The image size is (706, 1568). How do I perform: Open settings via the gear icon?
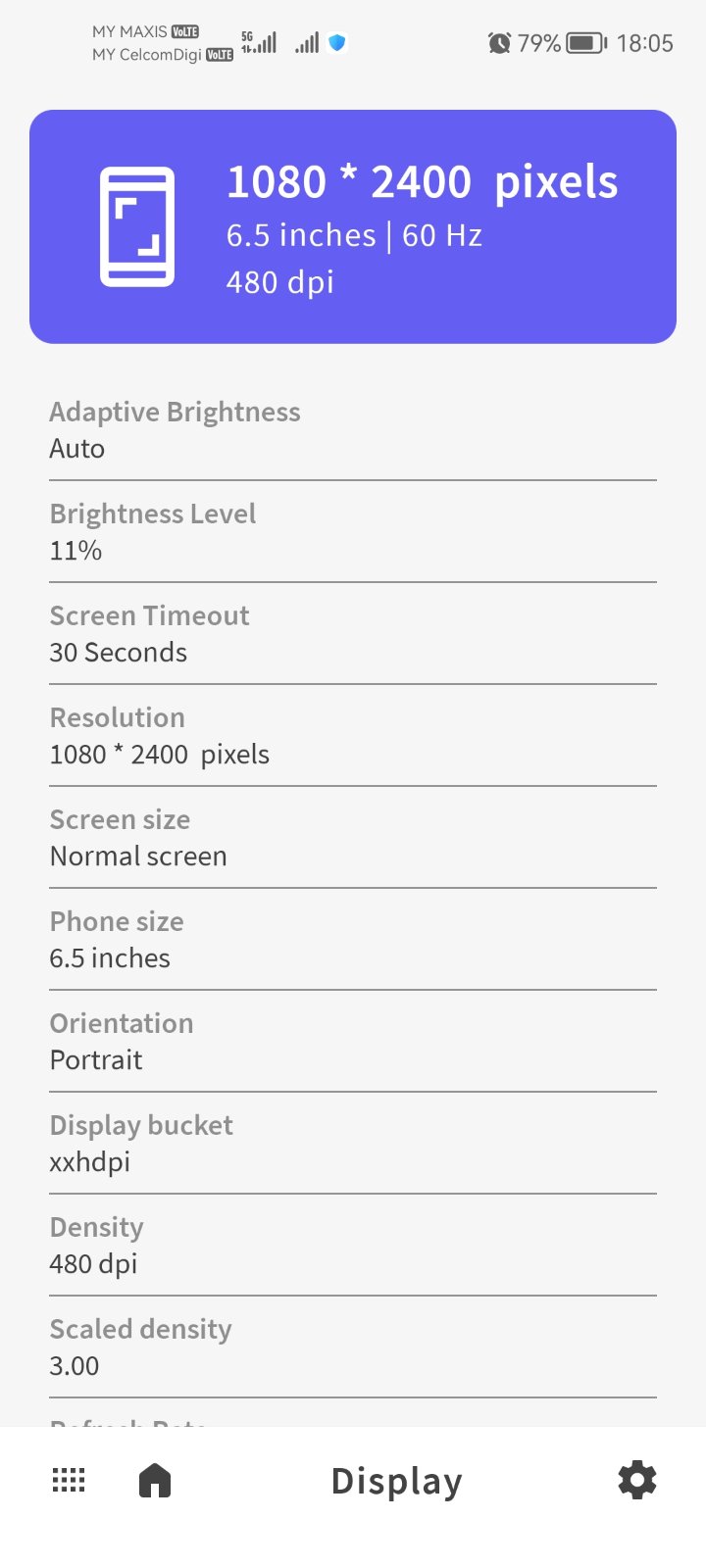pyautogui.click(x=636, y=1480)
